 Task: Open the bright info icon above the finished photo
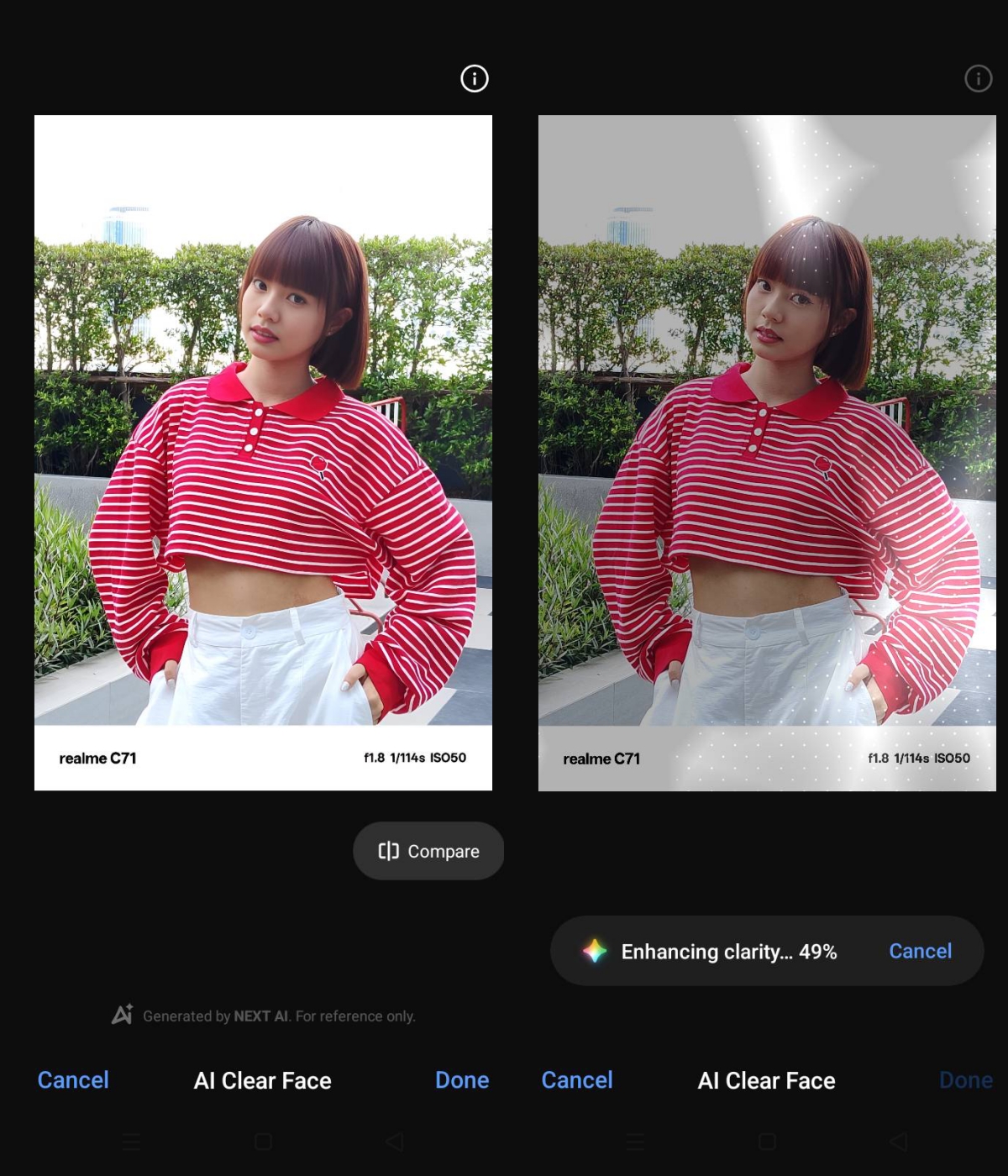click(475, 79)
